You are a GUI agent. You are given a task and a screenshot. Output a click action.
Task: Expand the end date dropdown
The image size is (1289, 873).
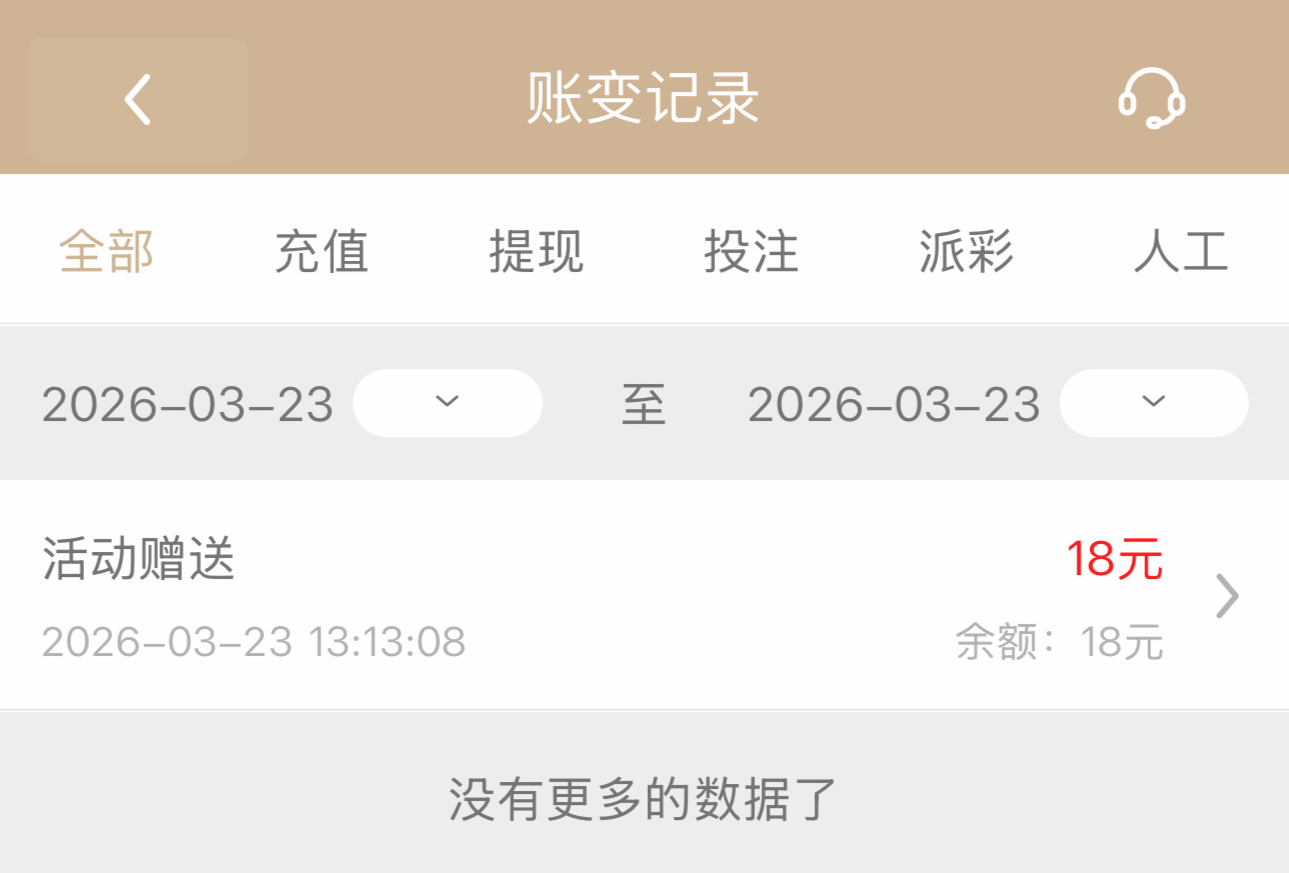click(x=1153, y=403)
